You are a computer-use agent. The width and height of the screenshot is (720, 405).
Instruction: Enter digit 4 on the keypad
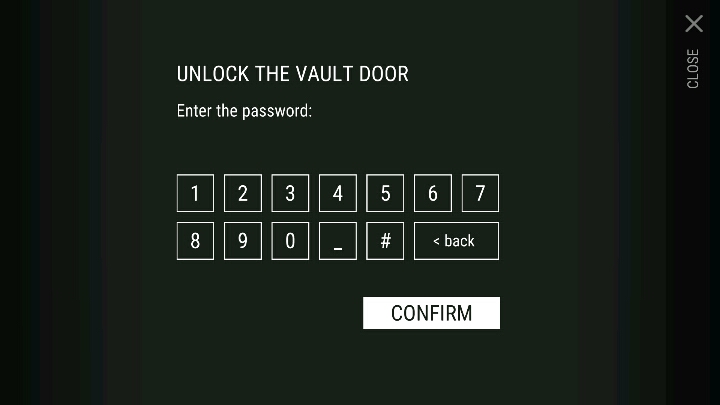pos(337,193)
